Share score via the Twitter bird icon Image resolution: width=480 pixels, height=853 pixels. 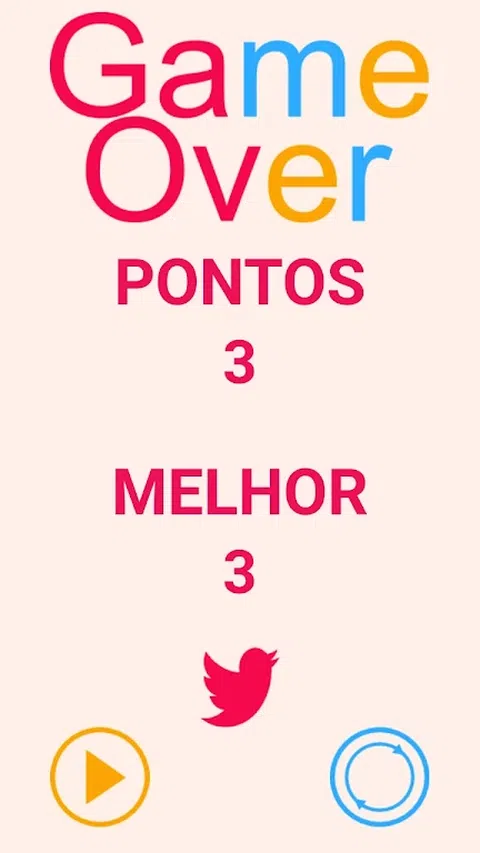pos(240,687)
